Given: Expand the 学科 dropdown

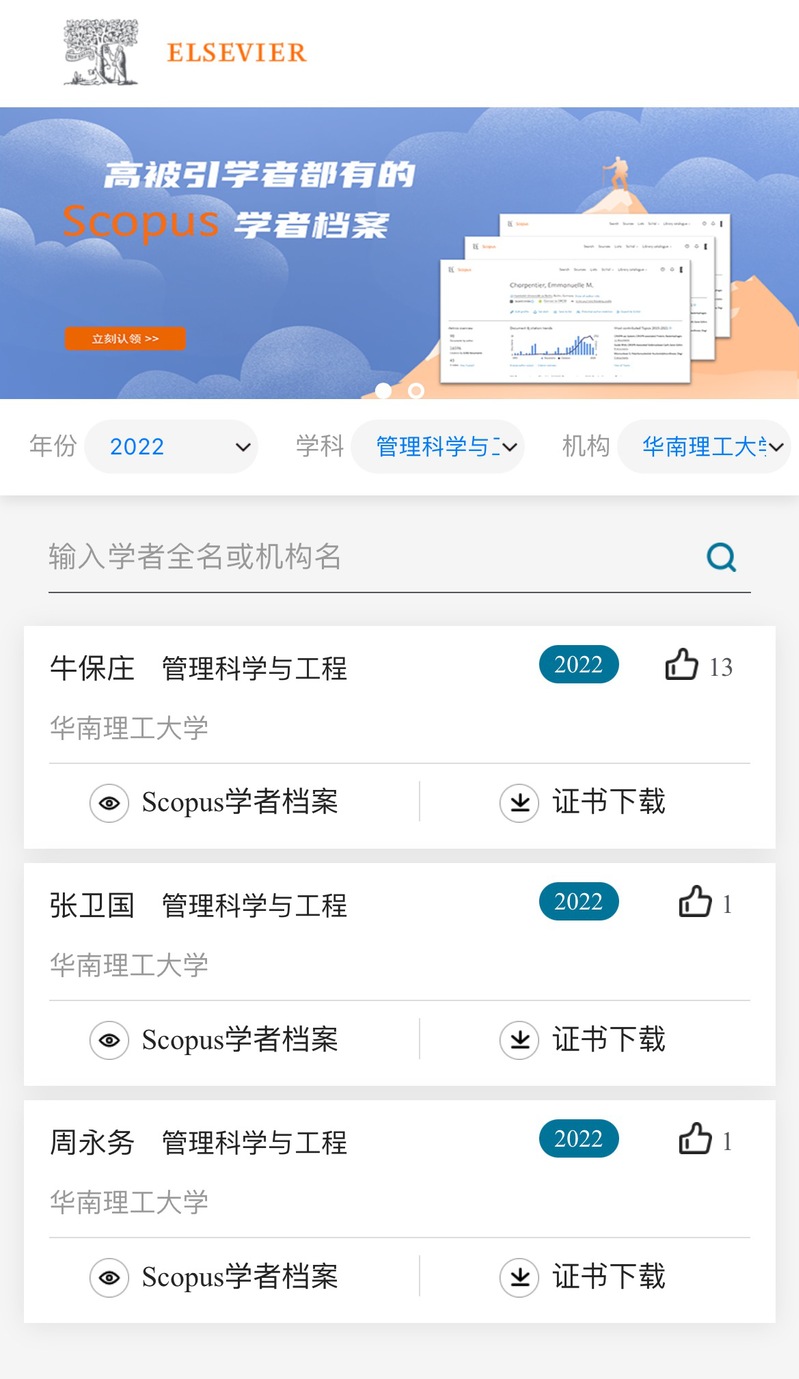Looking at the screenshot, I should [437, 447].
